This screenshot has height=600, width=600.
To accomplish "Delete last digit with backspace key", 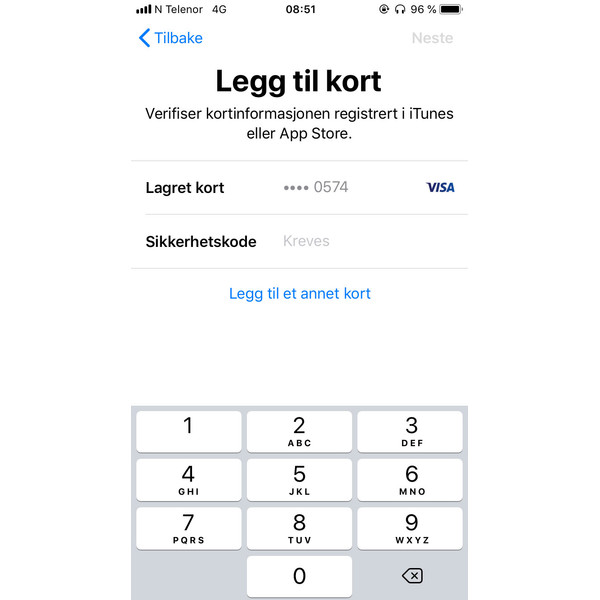I will 411,576.
